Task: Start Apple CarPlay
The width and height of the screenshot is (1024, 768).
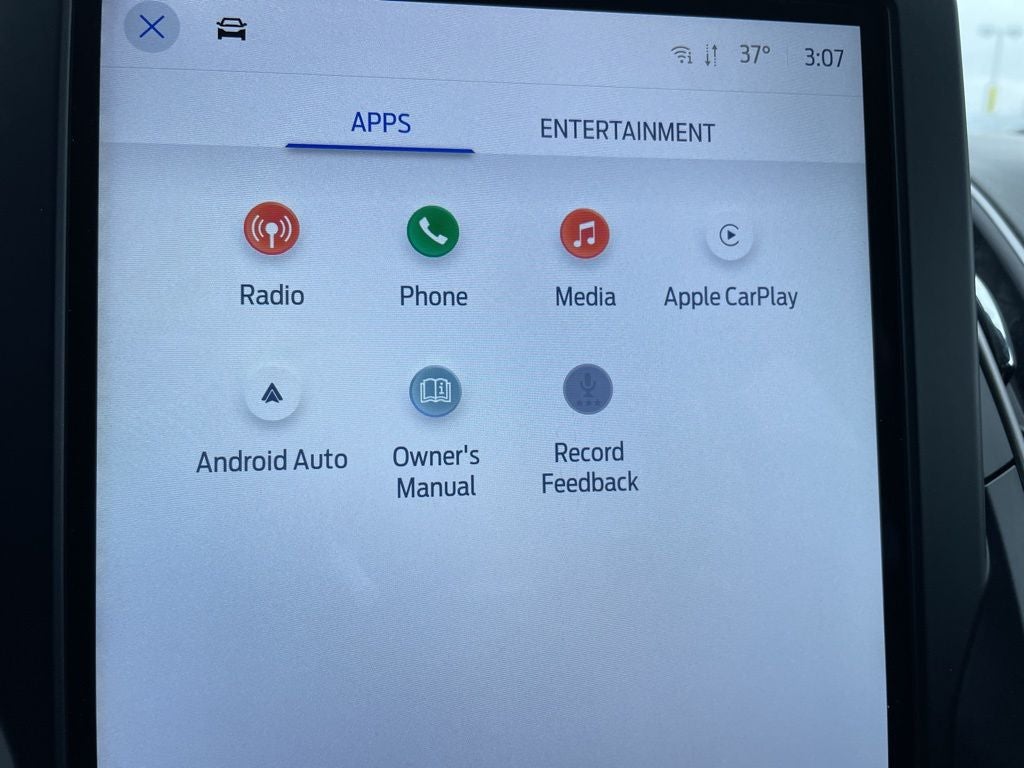Action: pyautogui.click(x=730, y=236)
